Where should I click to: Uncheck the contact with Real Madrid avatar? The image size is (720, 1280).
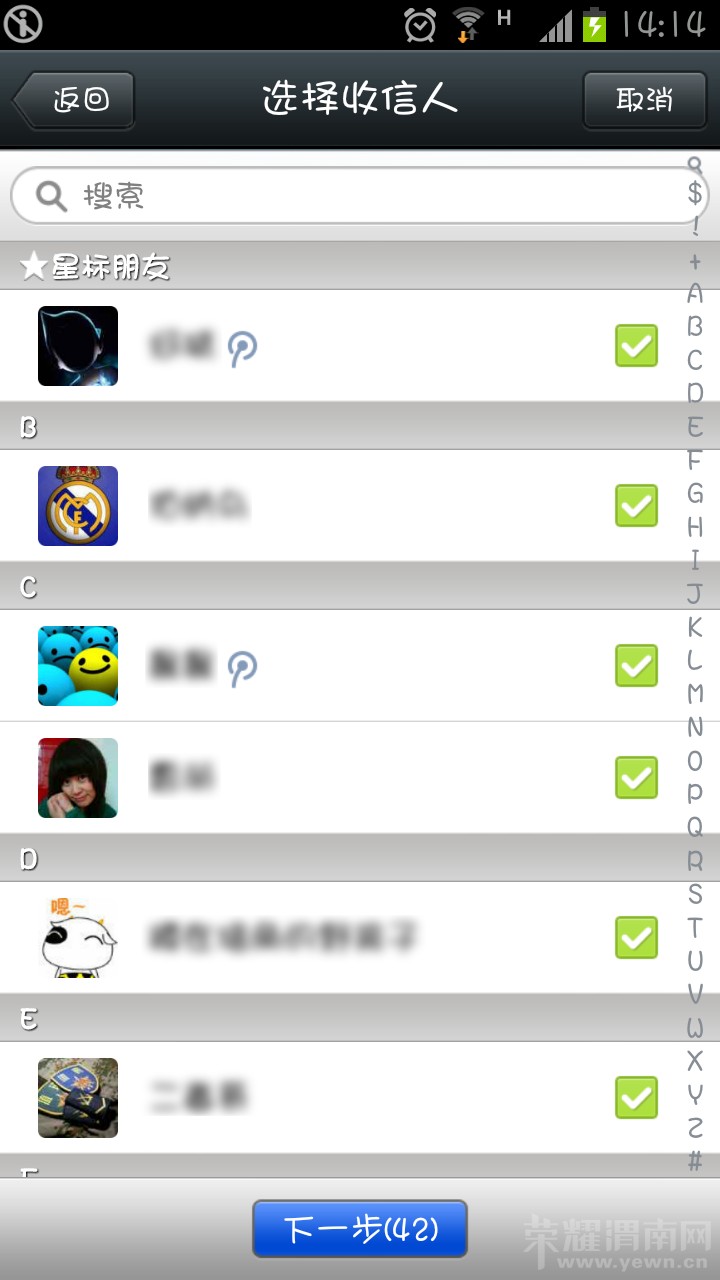(636, 506)
